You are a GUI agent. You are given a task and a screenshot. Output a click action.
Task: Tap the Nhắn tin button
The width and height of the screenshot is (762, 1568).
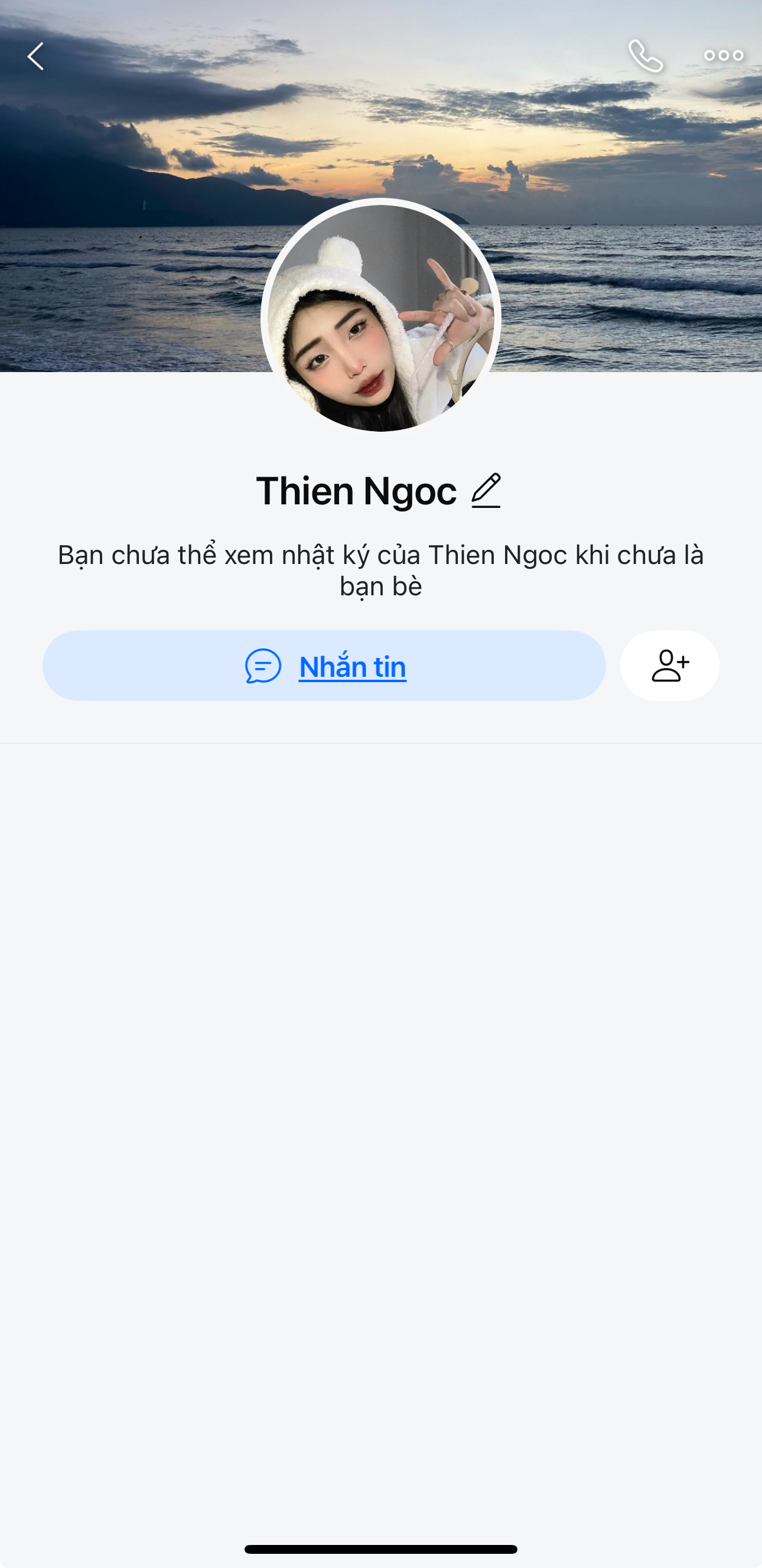324,666
